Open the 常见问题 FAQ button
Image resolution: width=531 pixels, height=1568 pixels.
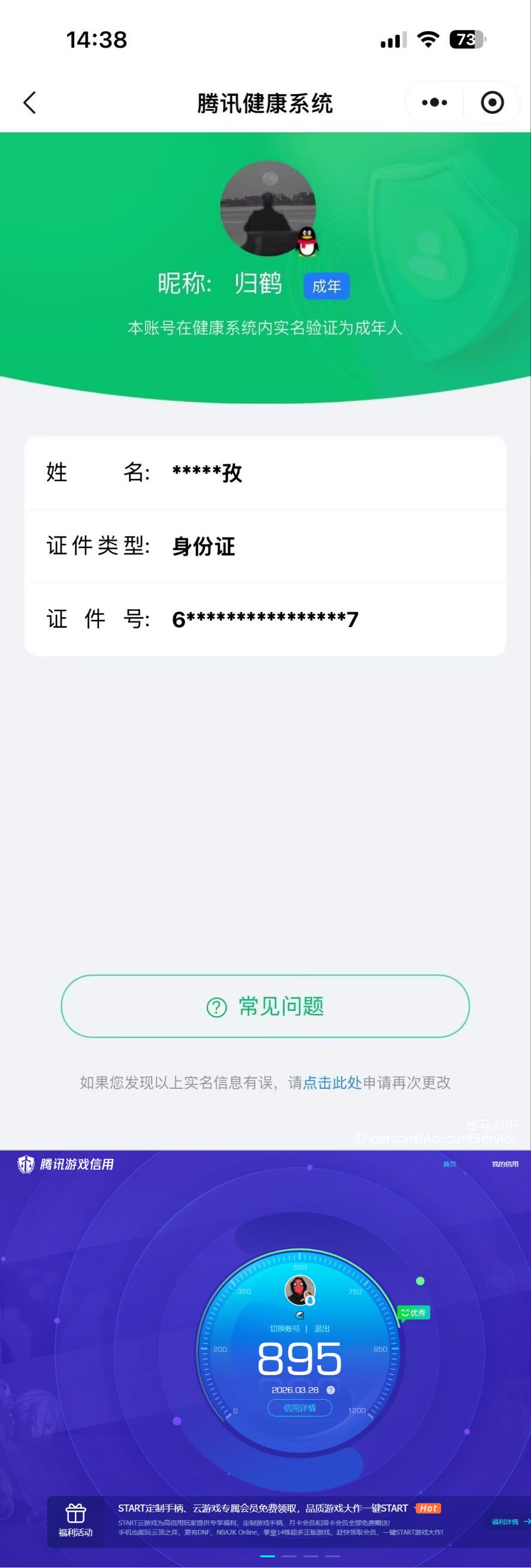pos(265,1007)
